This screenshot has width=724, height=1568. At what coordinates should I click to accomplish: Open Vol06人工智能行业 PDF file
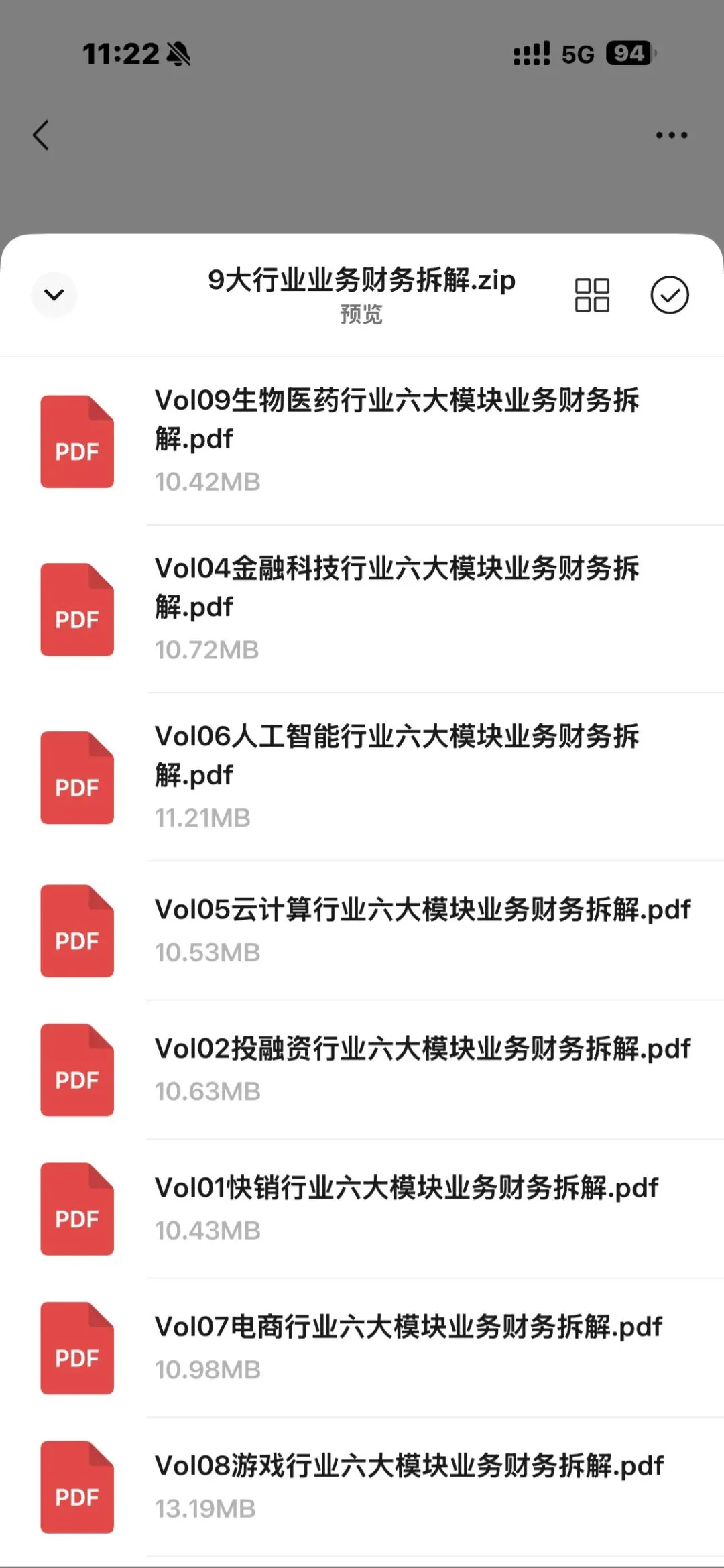point(362,778)
